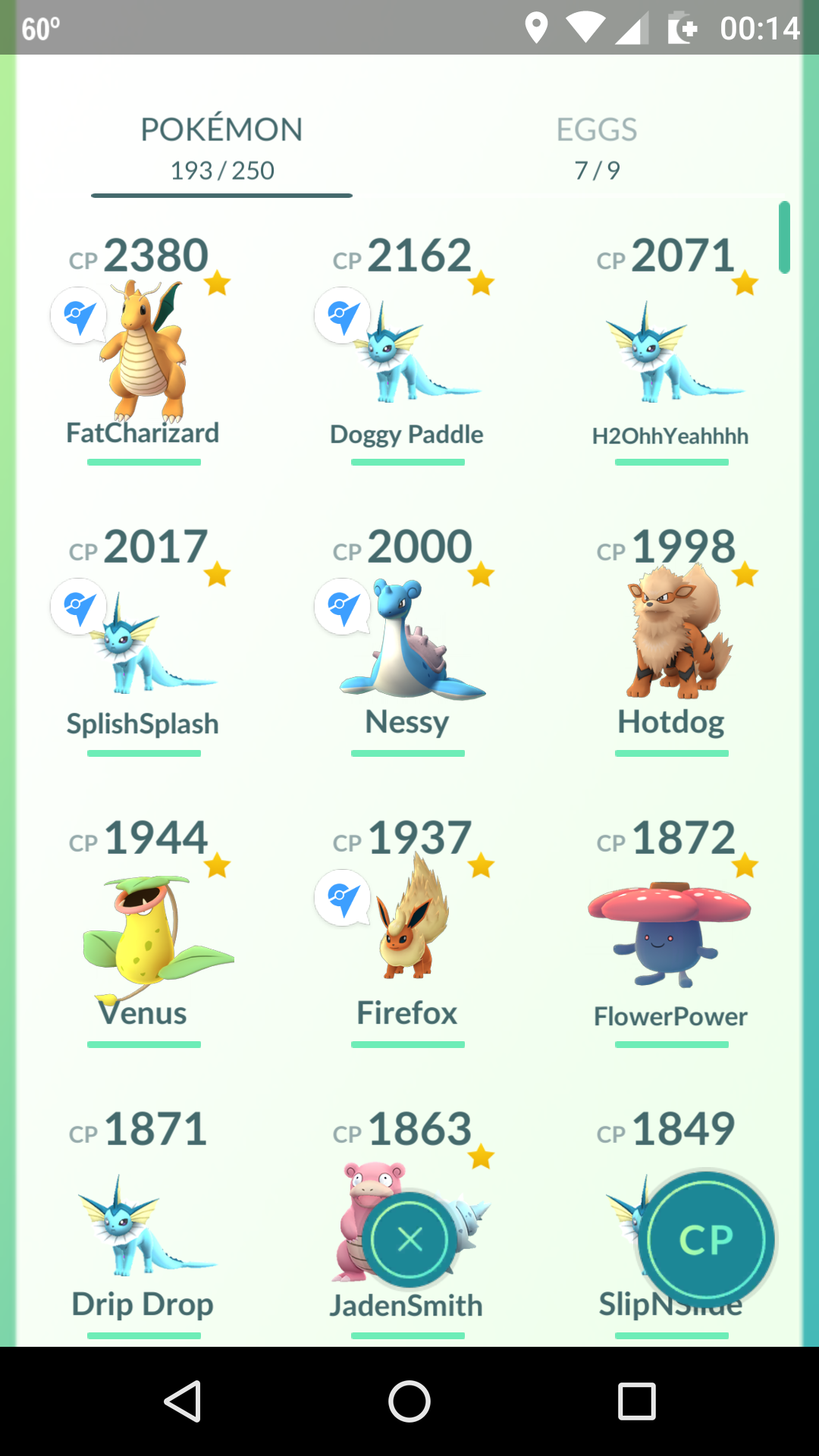Close the Pokémon list with X button
This screenshot has height=1456, width=819.
click(x=409, y=1240)
